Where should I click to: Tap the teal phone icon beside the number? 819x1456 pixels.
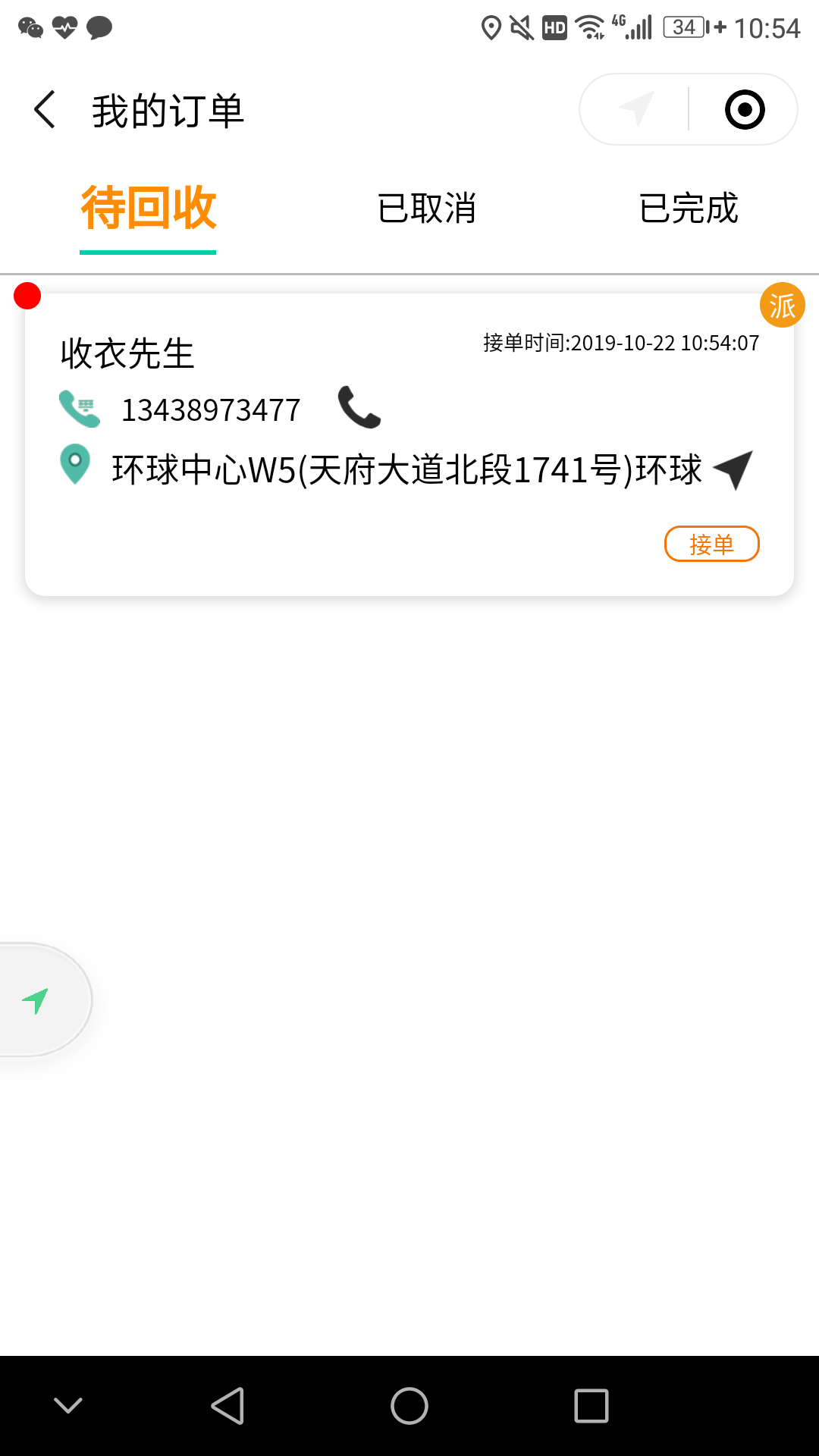pyautogui.click(x=80, y=408)
